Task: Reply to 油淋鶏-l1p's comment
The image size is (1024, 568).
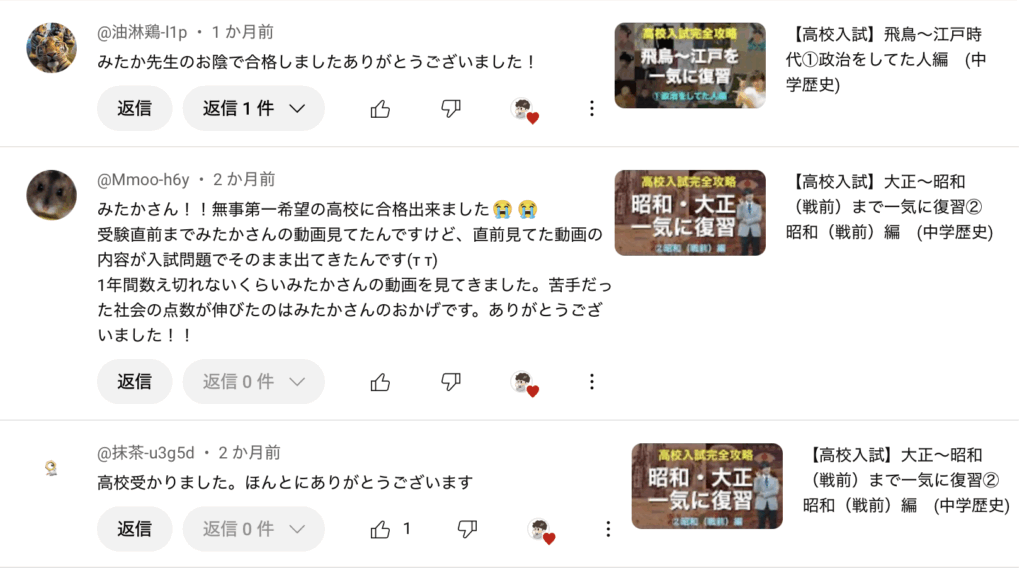Action: point(134,108)
